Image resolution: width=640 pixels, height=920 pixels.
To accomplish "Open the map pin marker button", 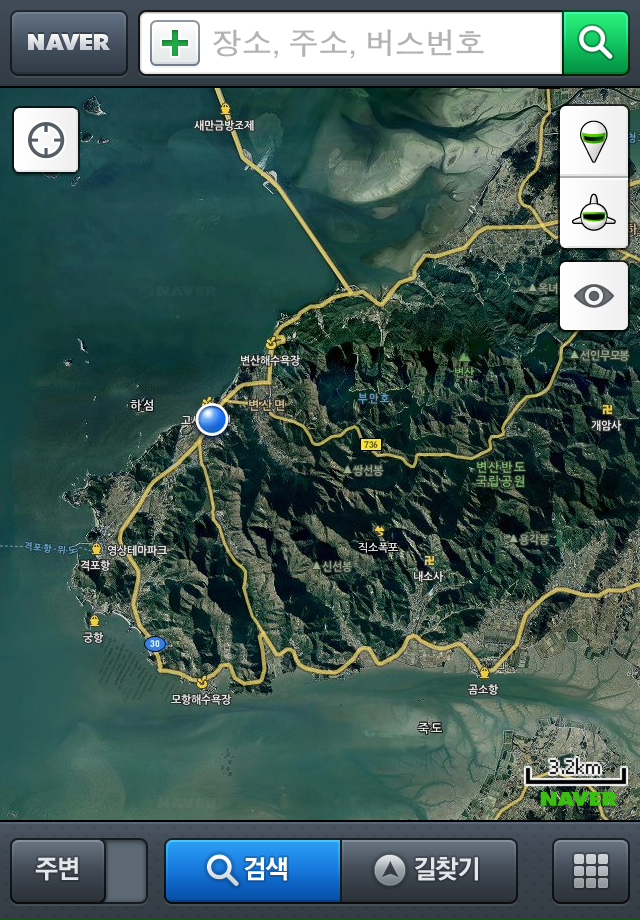I will coord(594,141).
